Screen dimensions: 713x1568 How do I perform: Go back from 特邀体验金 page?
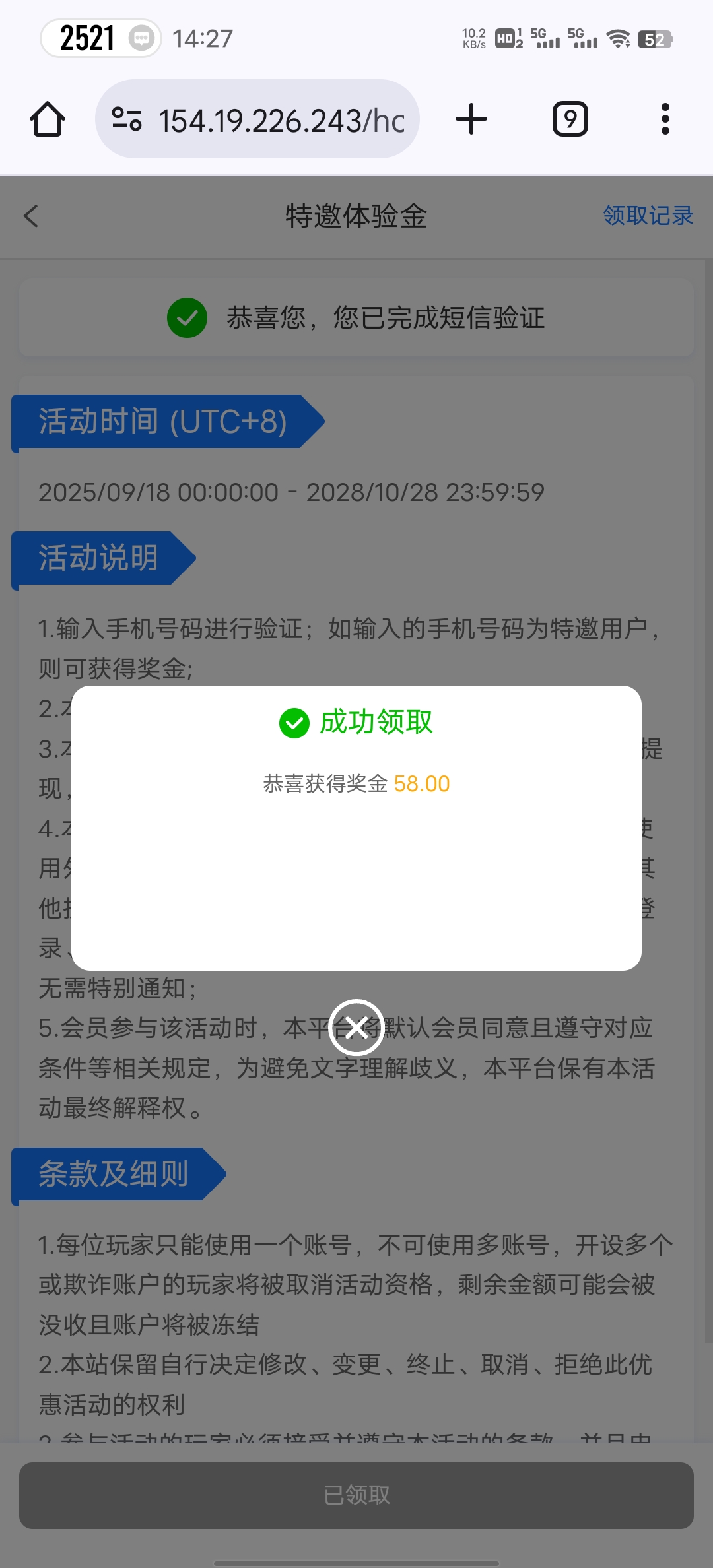(31, 216)
